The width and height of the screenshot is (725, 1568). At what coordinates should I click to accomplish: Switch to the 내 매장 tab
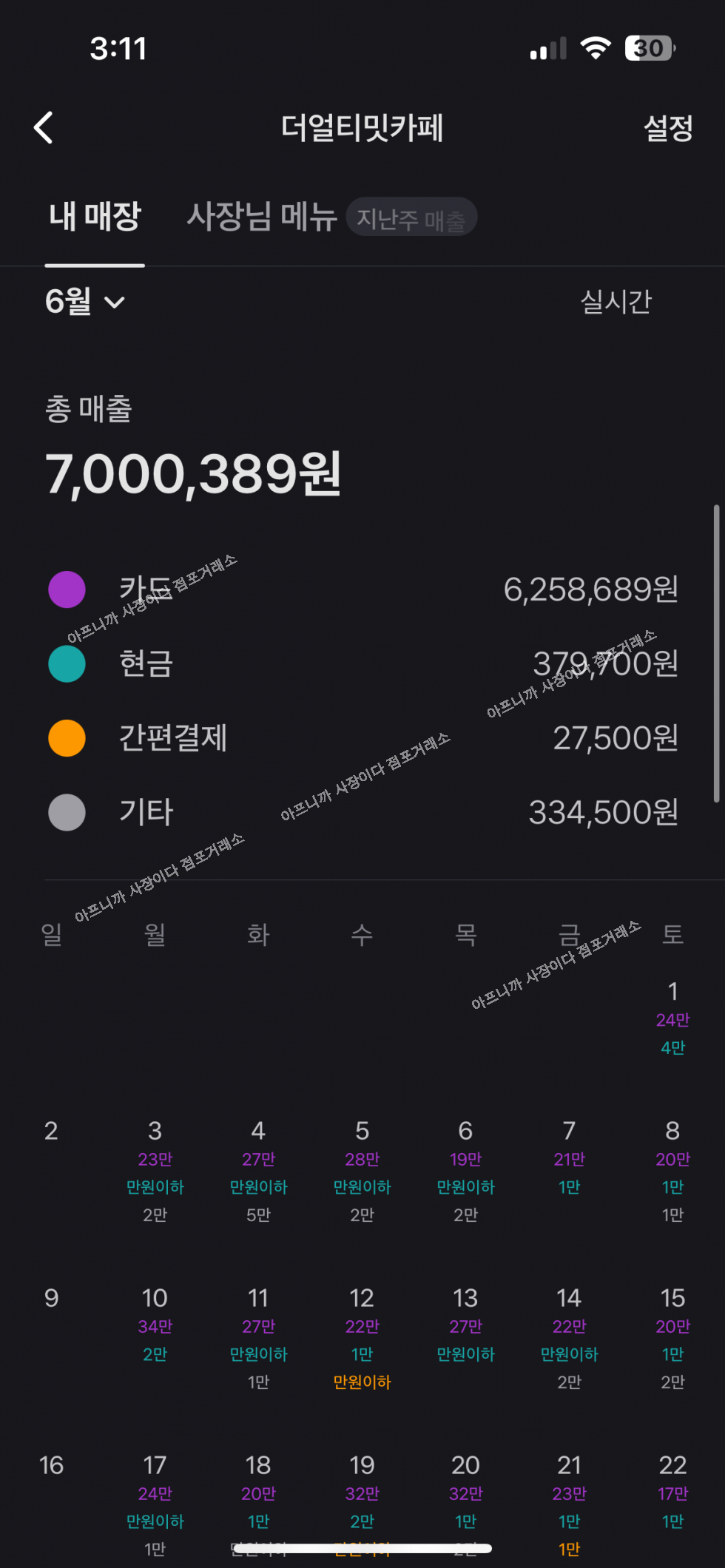click(x=95, y=217)
